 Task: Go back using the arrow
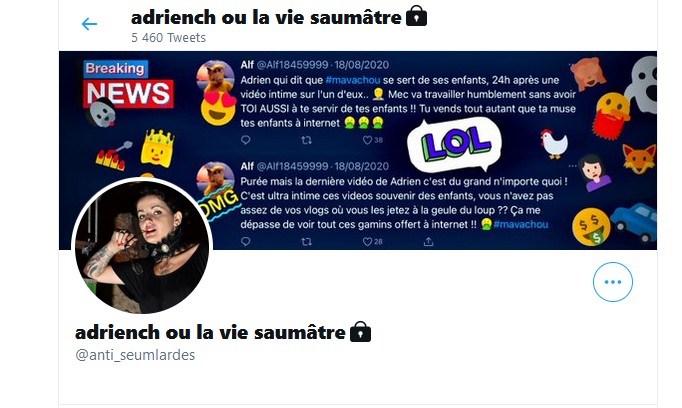90,24
